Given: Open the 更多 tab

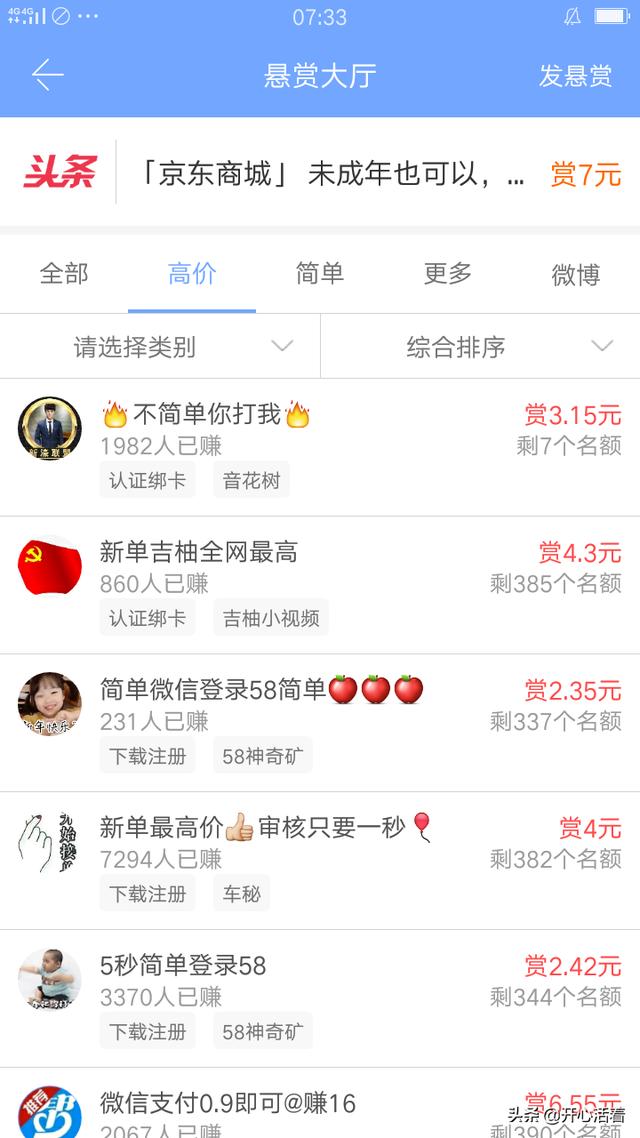Looking at the screenshot, I should point(447,273).
